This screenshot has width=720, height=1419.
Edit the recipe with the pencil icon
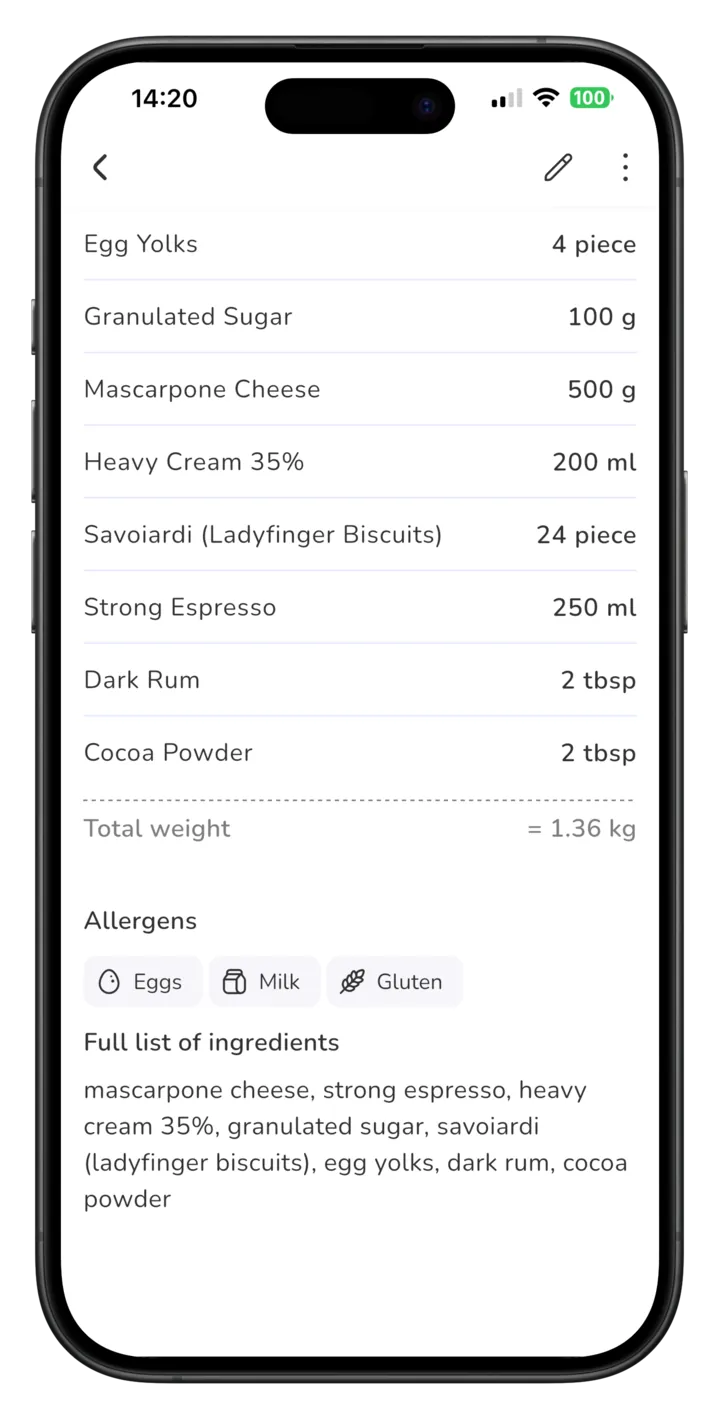pyautogui.click(x=558, y=167)
